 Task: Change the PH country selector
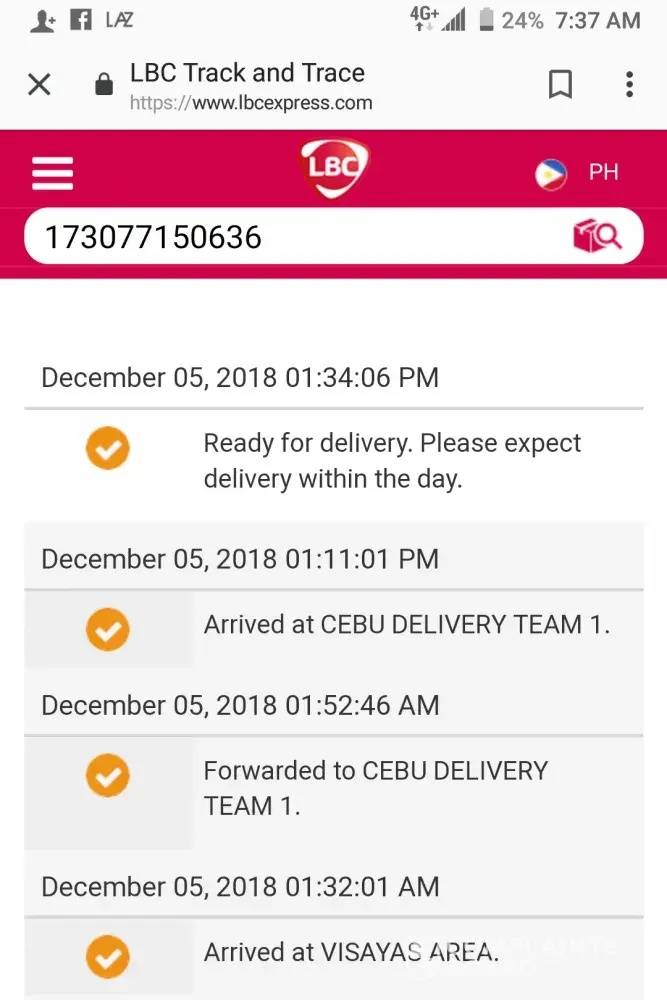[578, 173]
